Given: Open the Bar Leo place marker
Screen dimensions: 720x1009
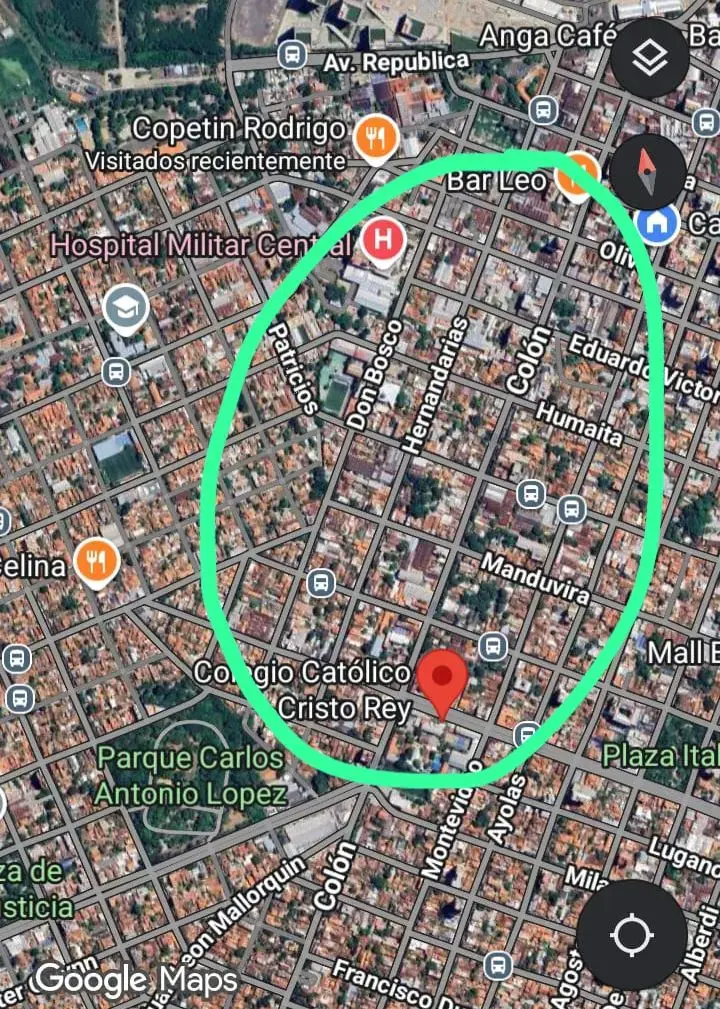Looking at the screenshot, I should click(576, 176).
